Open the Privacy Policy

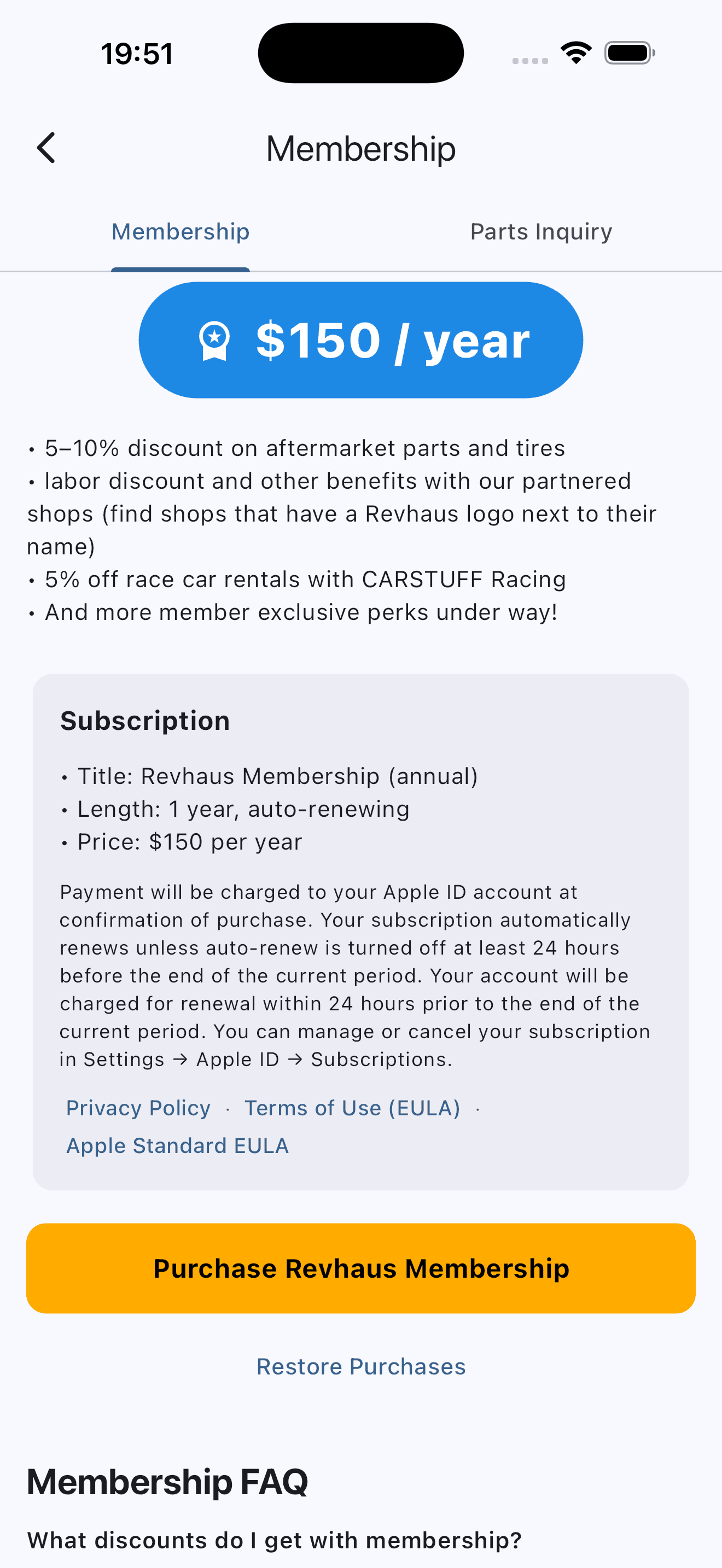click(138, 1108)
